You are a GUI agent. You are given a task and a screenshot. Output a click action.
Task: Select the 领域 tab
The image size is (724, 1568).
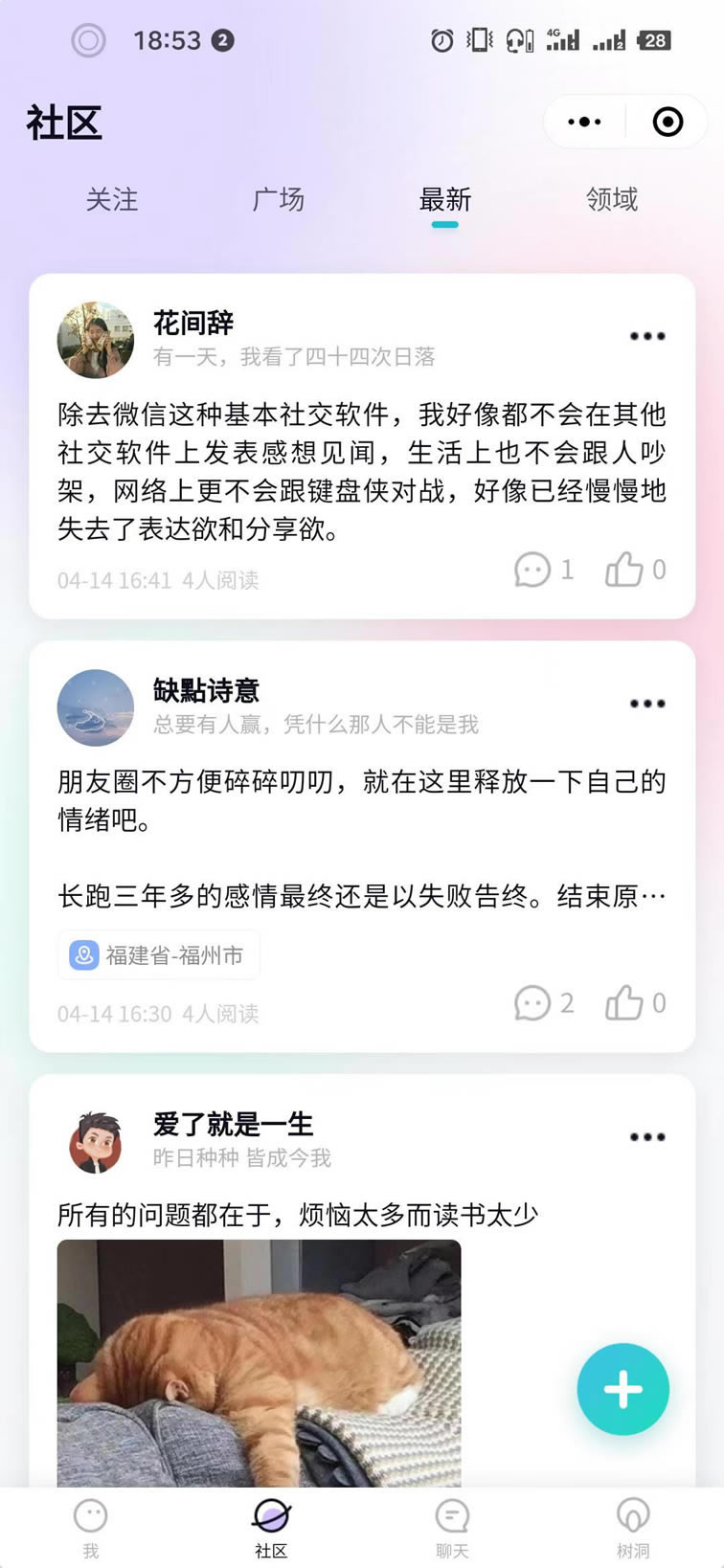click(612, 199)
